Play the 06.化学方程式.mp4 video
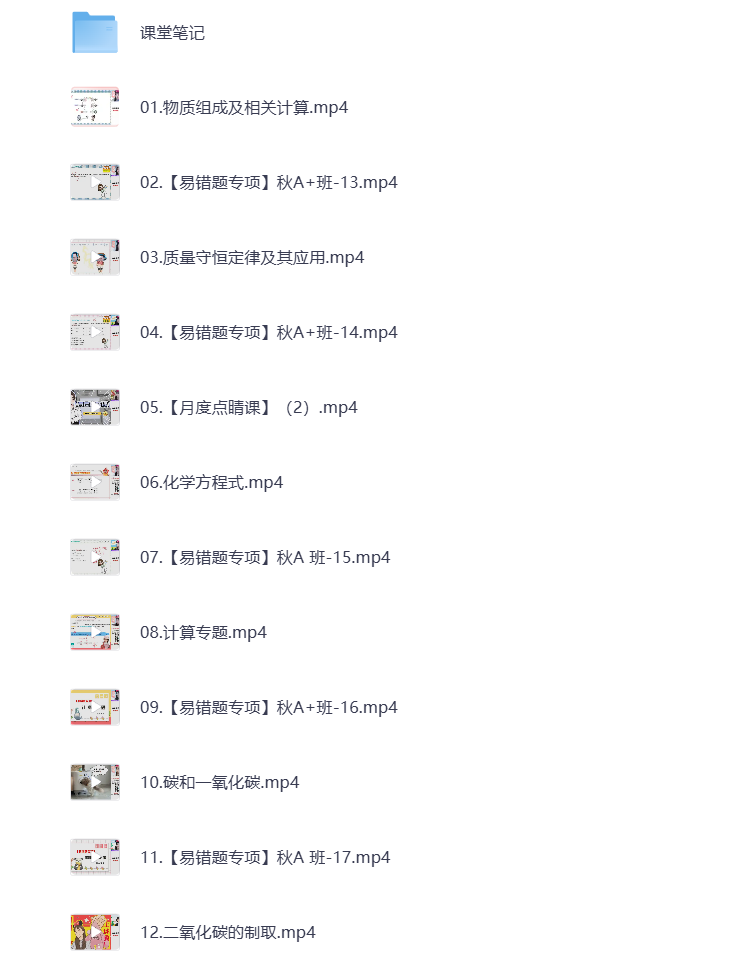This screenshot has width=745, height=962. coord(211,483)
